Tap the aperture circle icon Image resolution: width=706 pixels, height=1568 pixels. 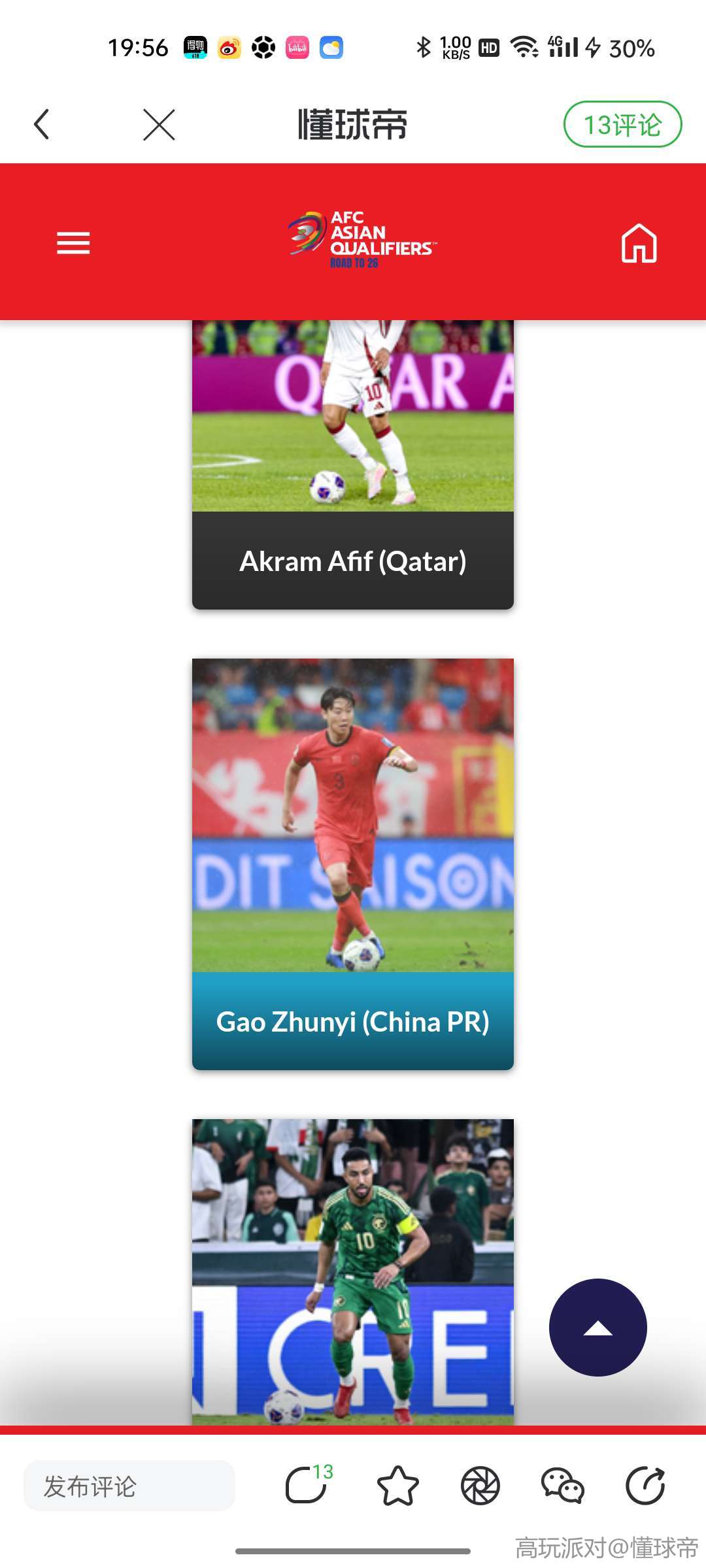click(480, 1486)
